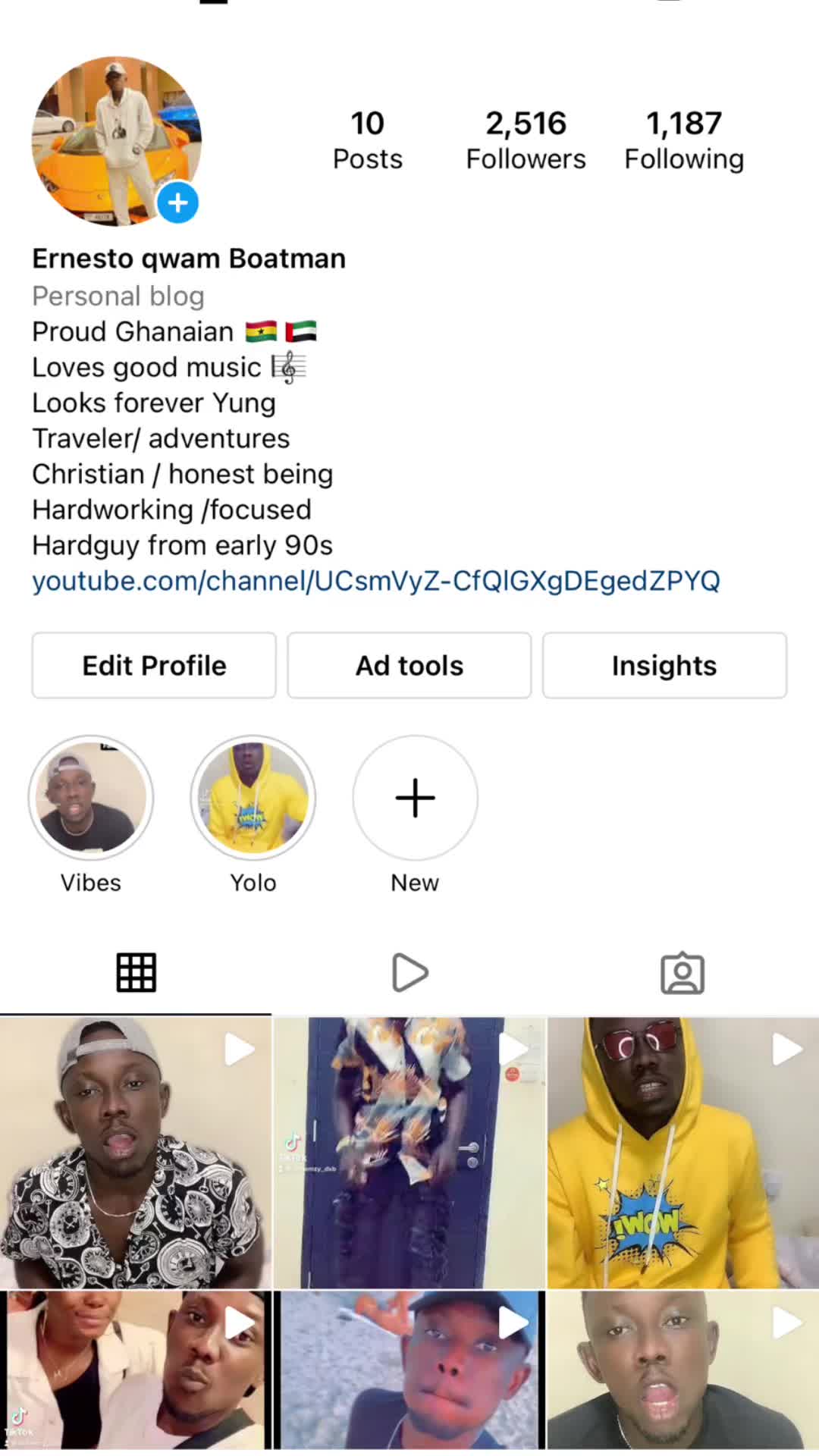Open Ad tools

pos(409,665)
